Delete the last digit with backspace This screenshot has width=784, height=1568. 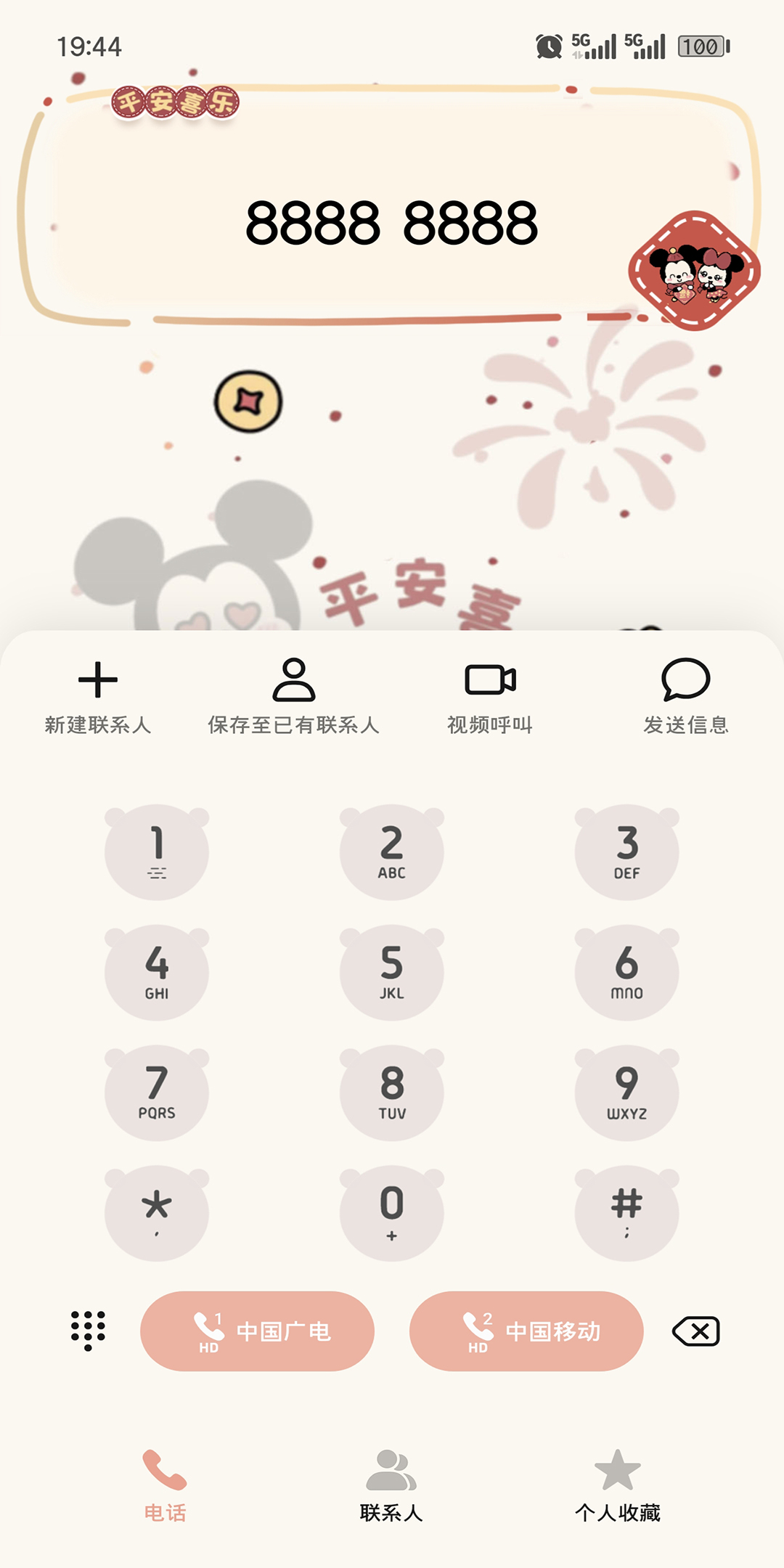point(696,1331)
